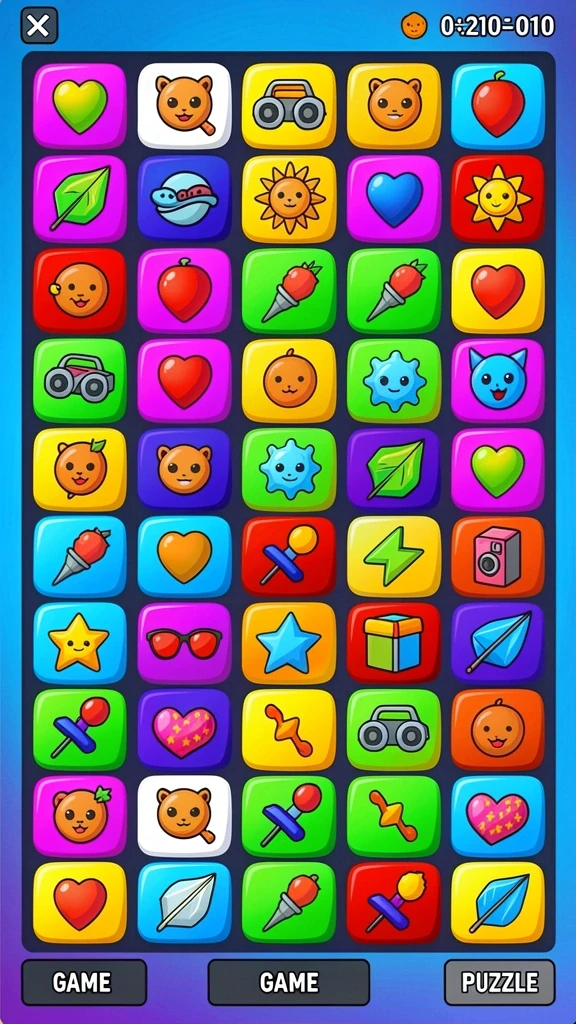576x1024 pixels.
Task: Pick the orange heart on blue tile
Action: click(x=184, y=556)
